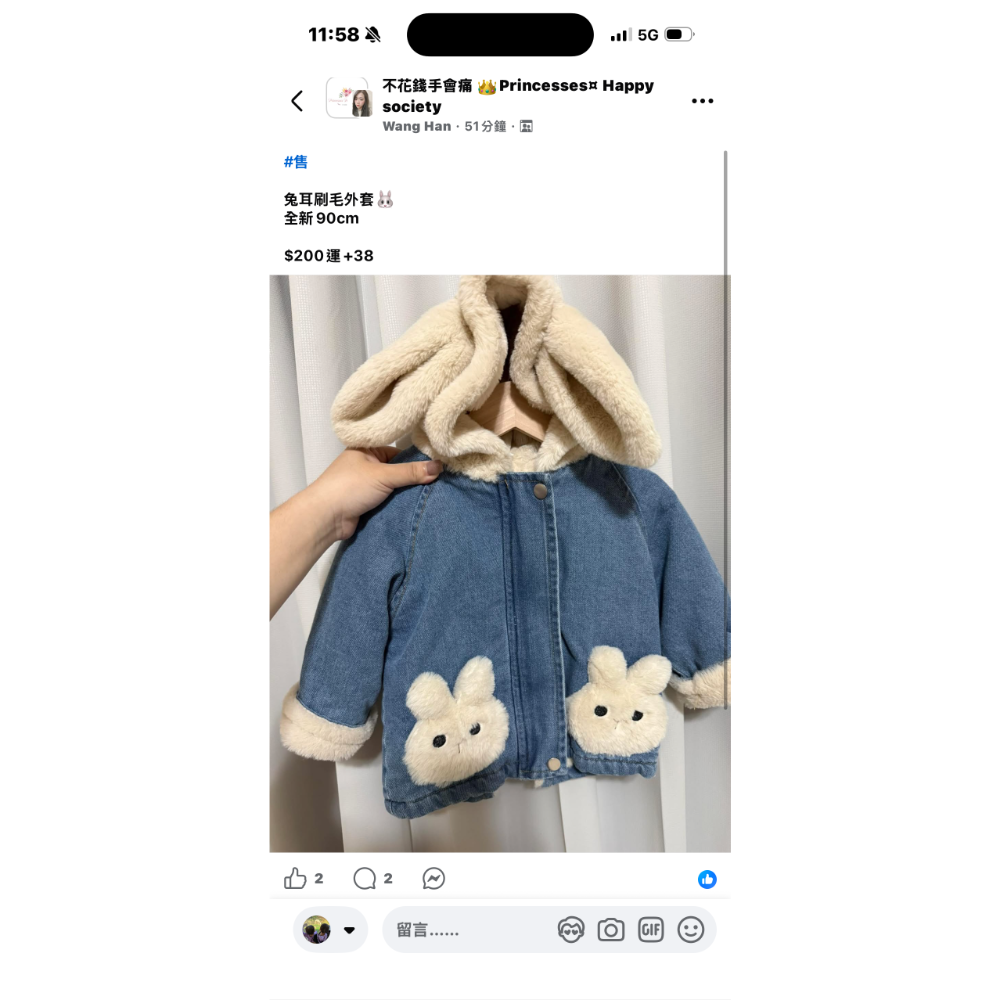Go back using the arrow icon
Screen dimensions: 1000x1000
click(297, 101)
